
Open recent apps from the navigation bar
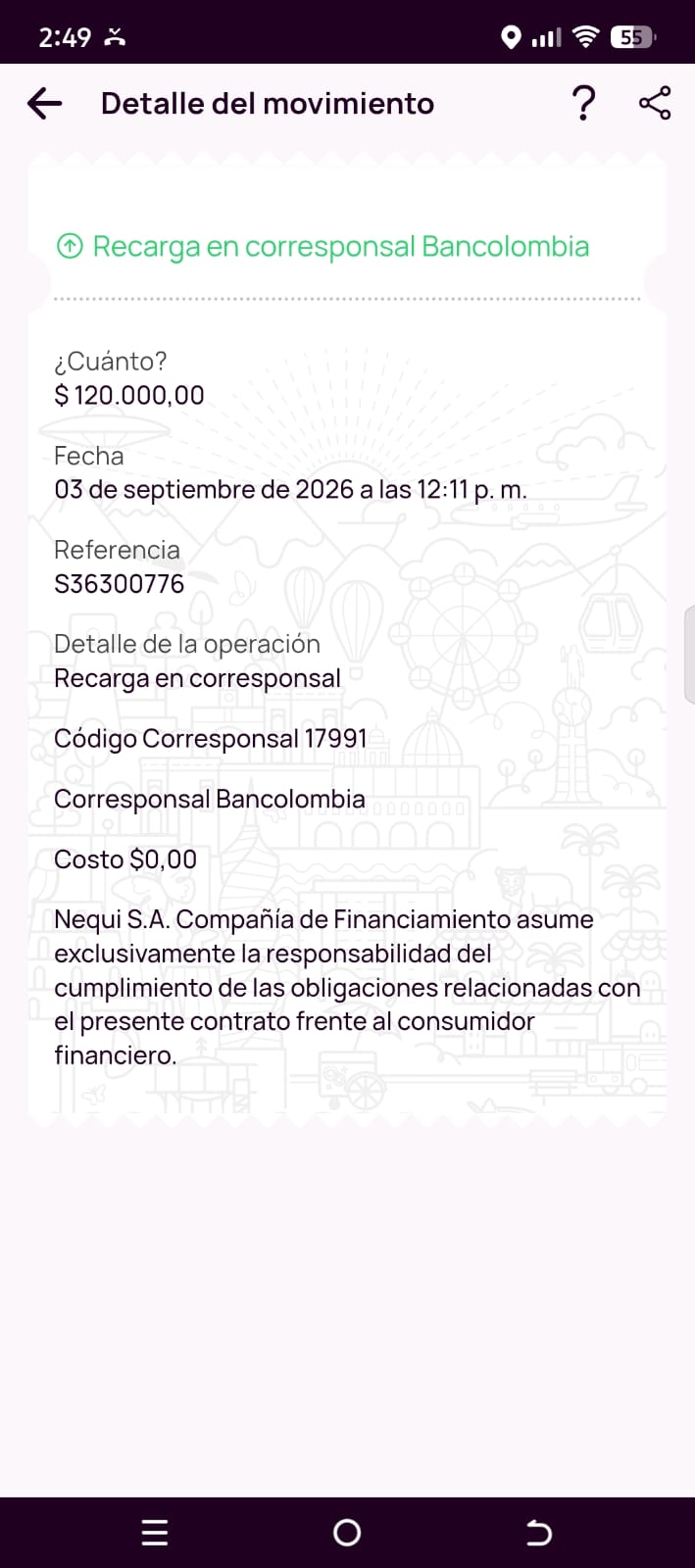155,1533
